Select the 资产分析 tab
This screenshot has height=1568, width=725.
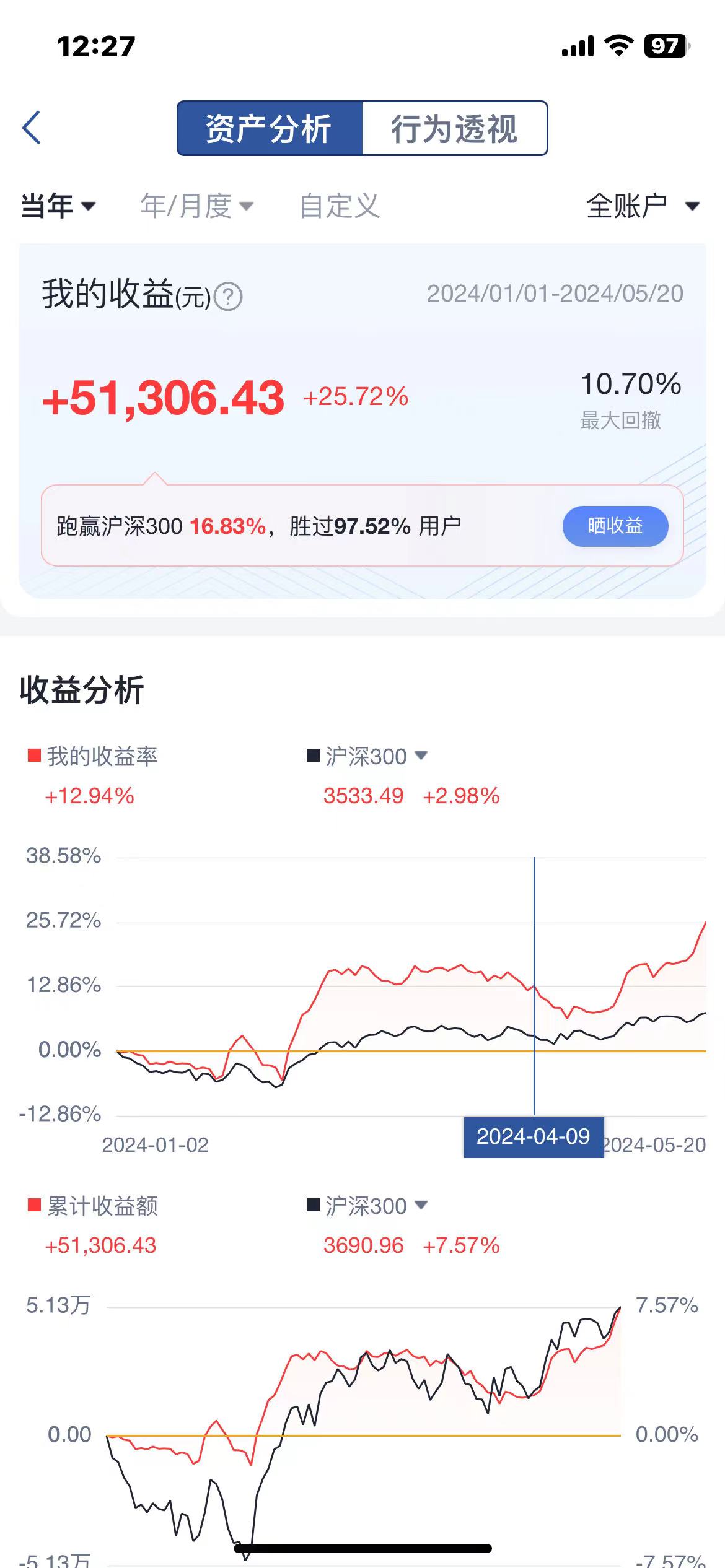point(270,129)
